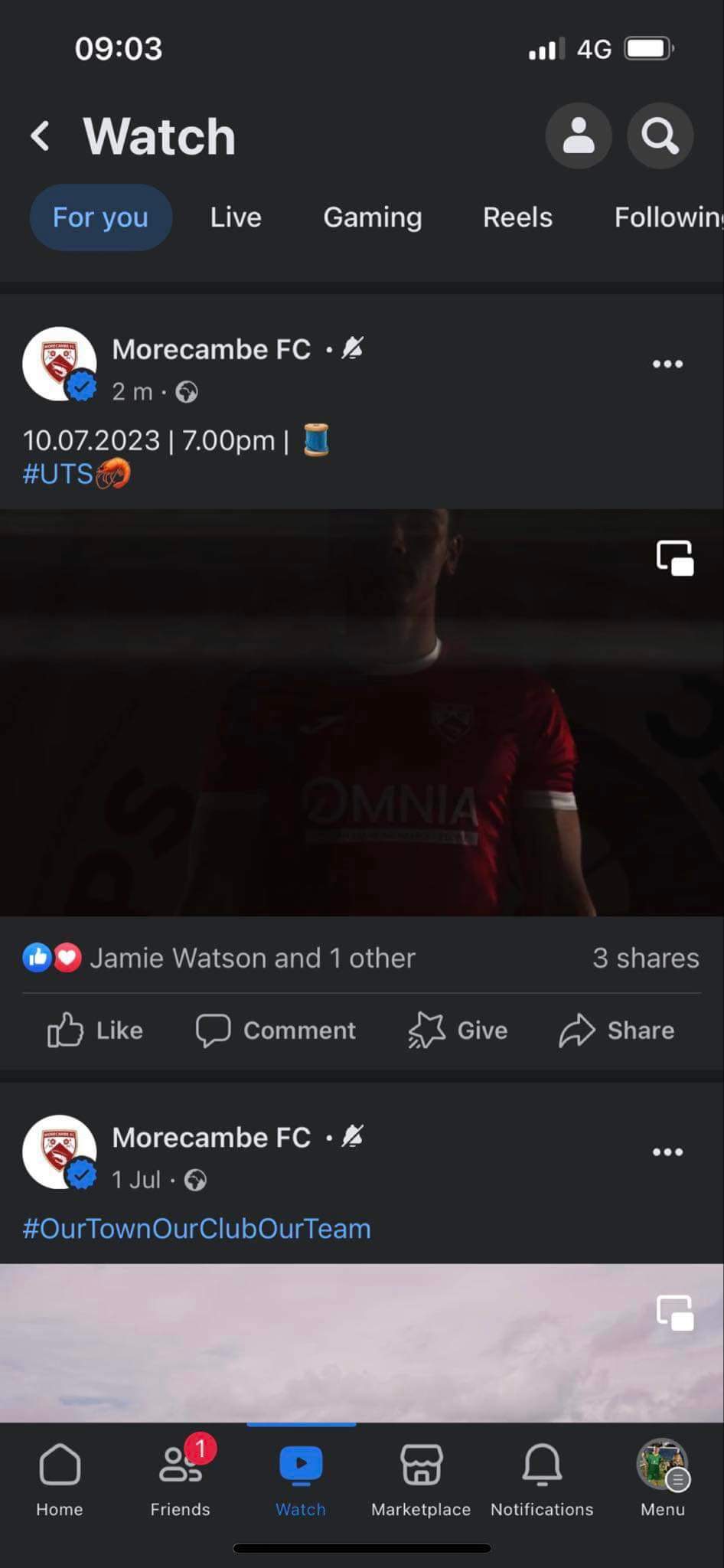Open the Notifications tab
Image resolution: width=724 pixels, height=1568 pixels.
(x=542, y=1478)
